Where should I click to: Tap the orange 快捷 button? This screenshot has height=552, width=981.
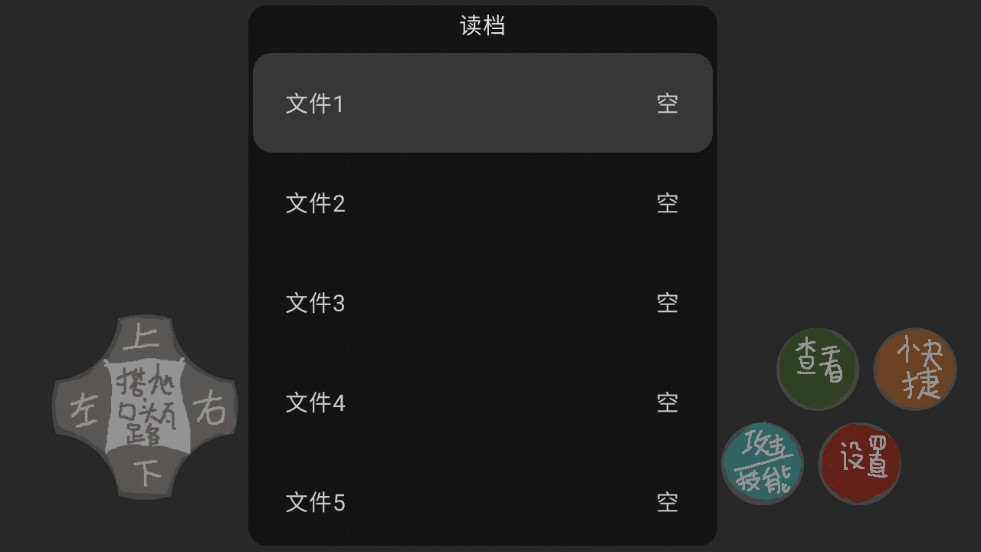pyautogui.click(x=915, y=368)
